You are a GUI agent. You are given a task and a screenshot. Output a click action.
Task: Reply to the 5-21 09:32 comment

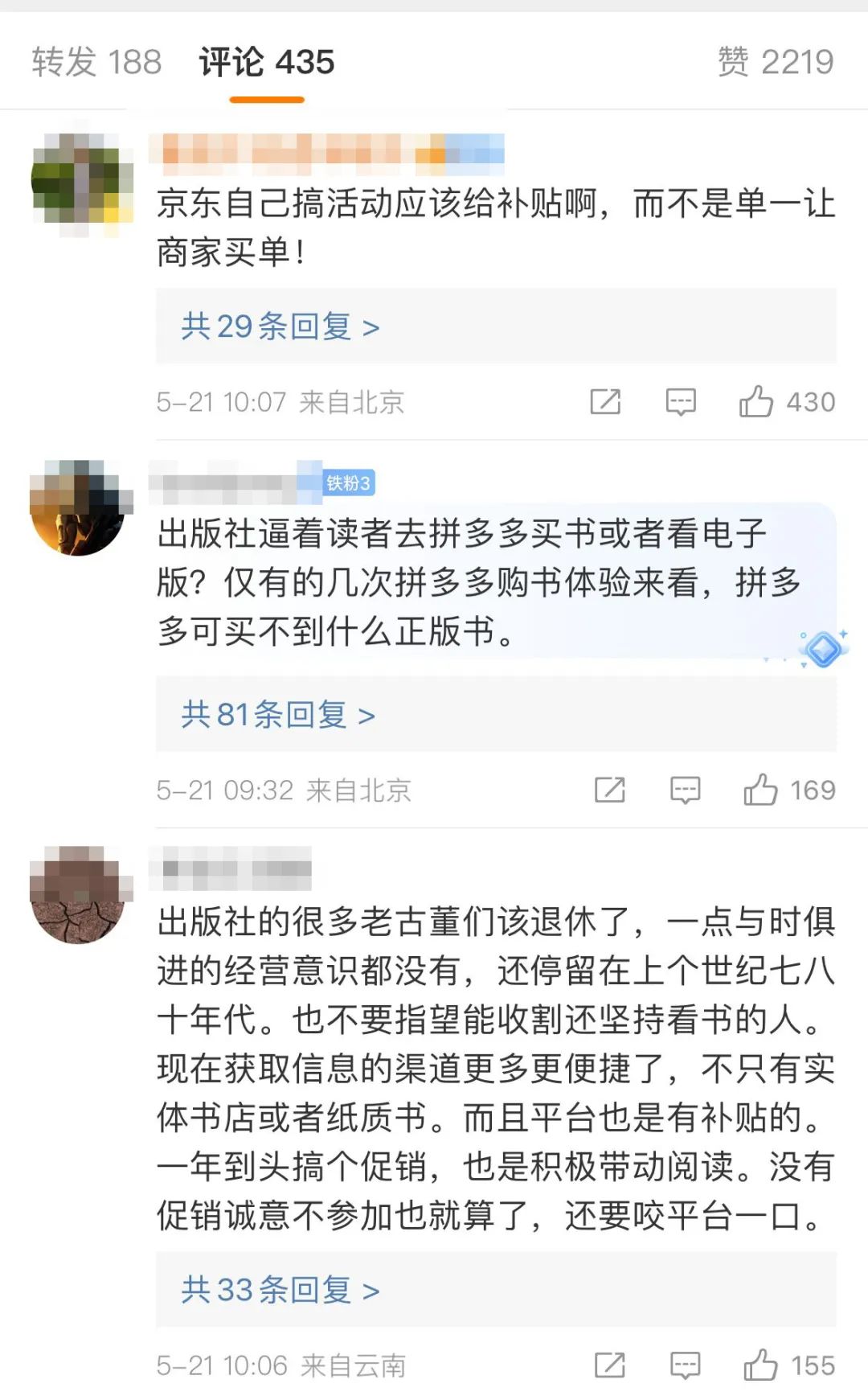click(x=686, y=790)
